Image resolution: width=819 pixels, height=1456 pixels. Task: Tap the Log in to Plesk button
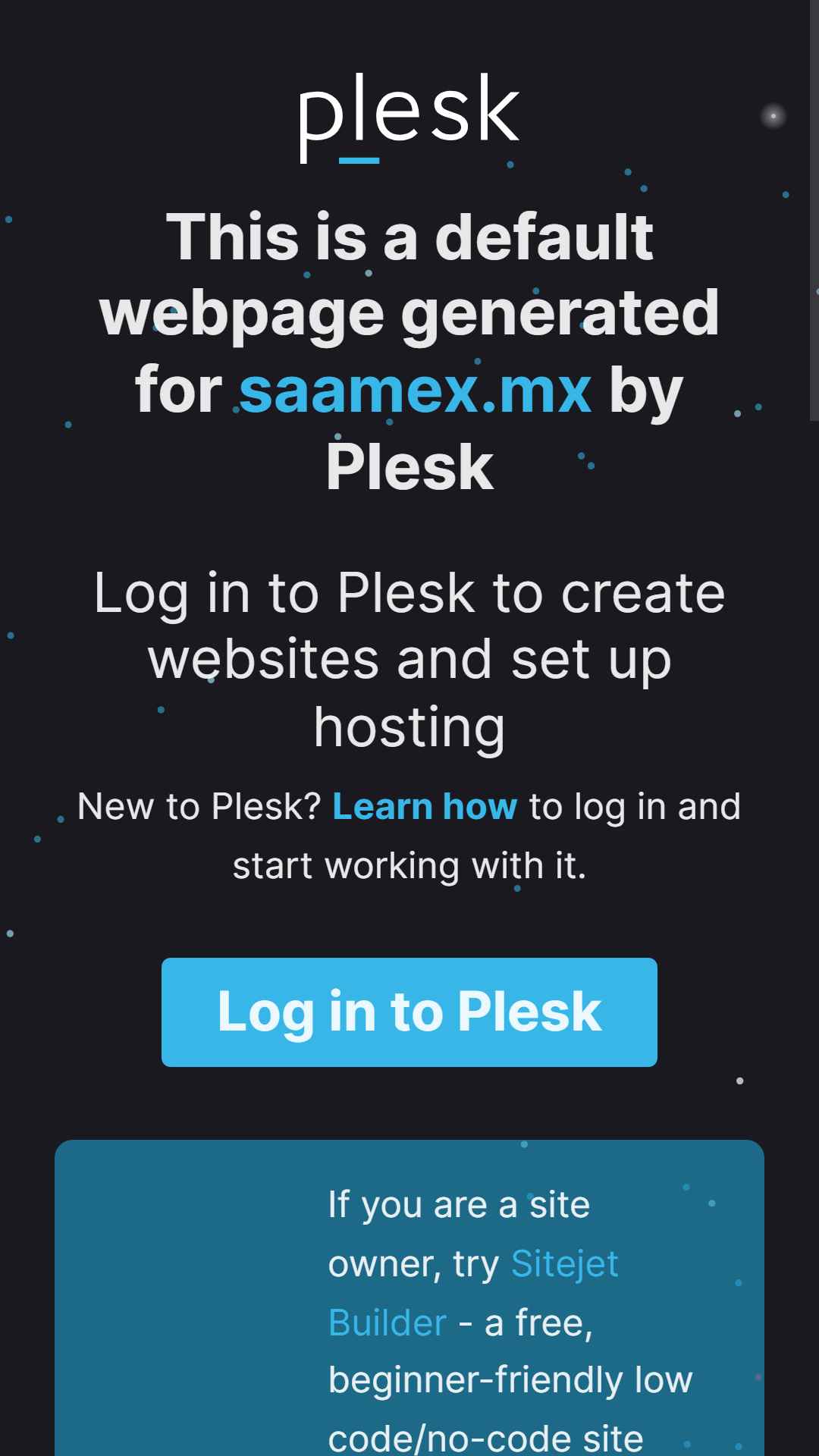(x=409, y=1012)
